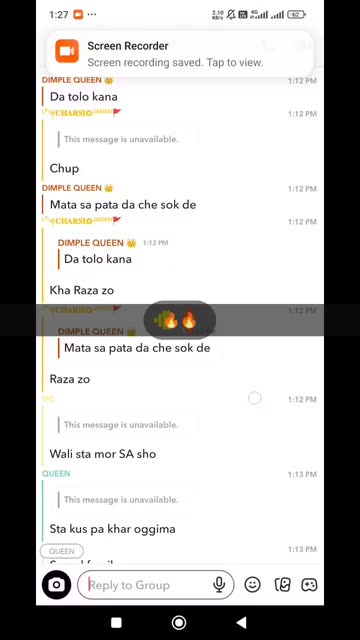Tap the QUEEN typing chip
Screen dimensions: 360x640
tap(62, 551)
